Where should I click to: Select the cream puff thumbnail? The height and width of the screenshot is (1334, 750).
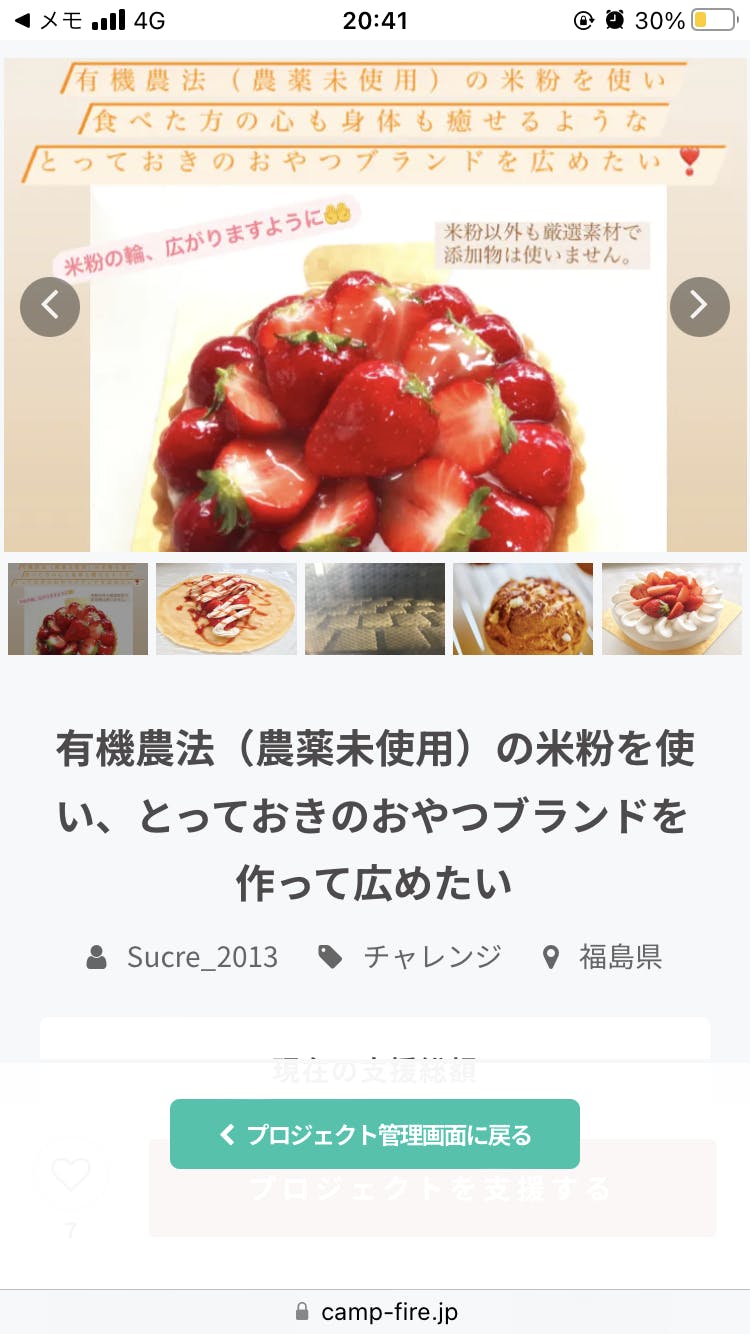click(x=523, y=609)
